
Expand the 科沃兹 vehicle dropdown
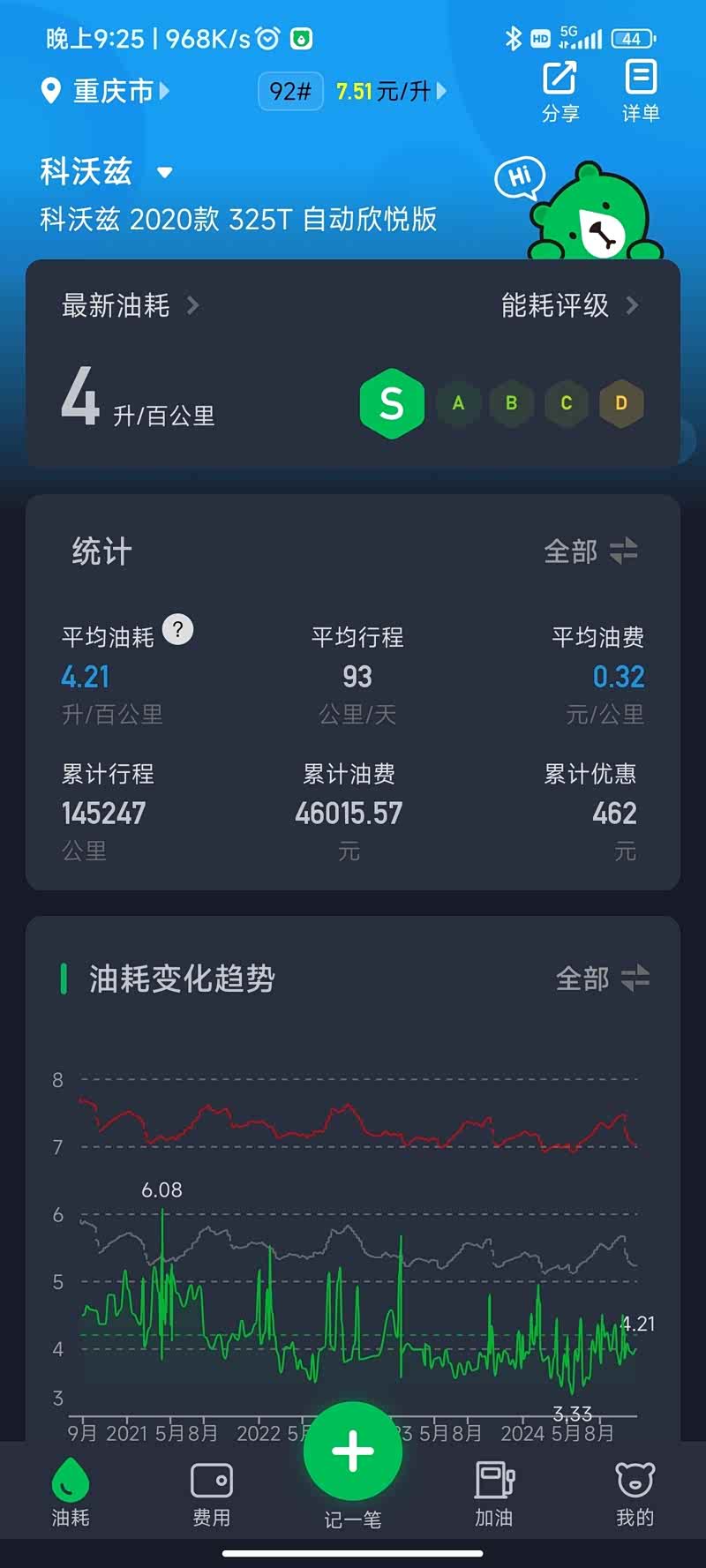pos(106,171)
